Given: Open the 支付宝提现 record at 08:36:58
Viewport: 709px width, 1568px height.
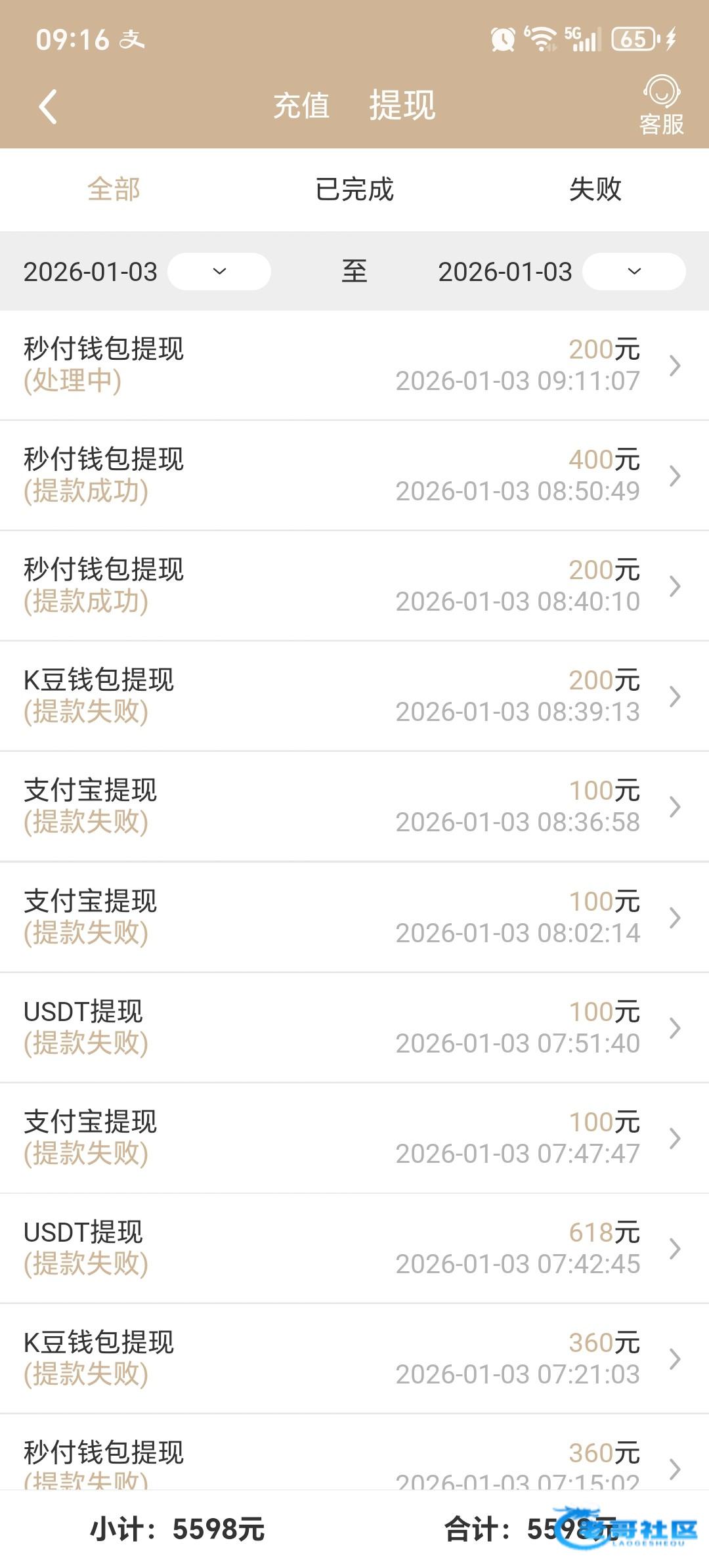Looking at the screenshot, I should [354, 806].
